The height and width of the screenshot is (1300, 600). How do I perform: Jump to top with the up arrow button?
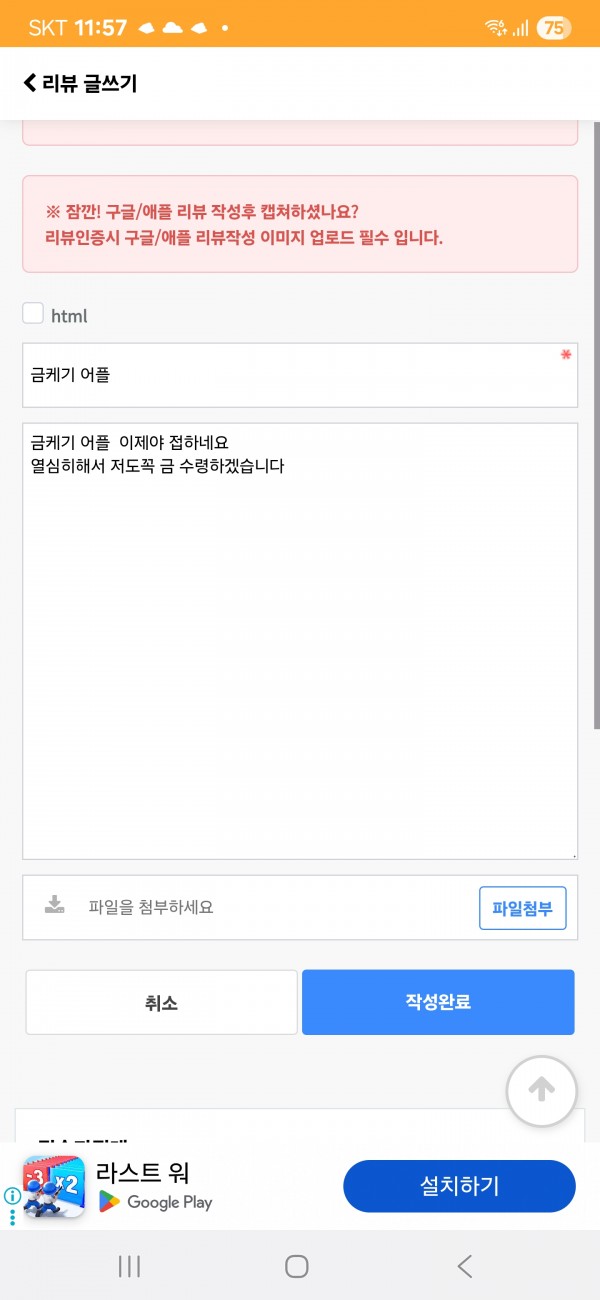[542, 1090]
